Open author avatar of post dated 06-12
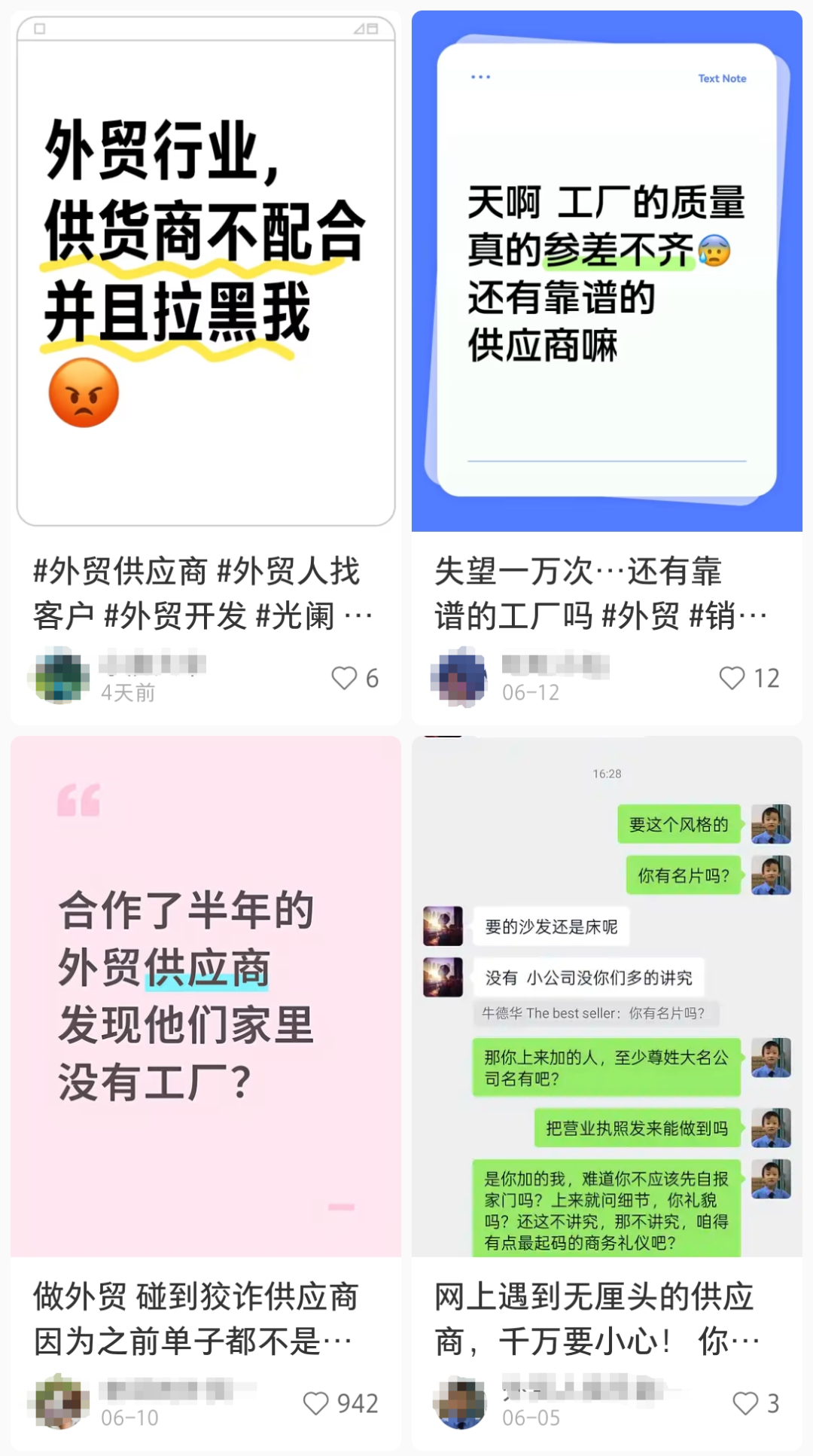 point(459,676)
